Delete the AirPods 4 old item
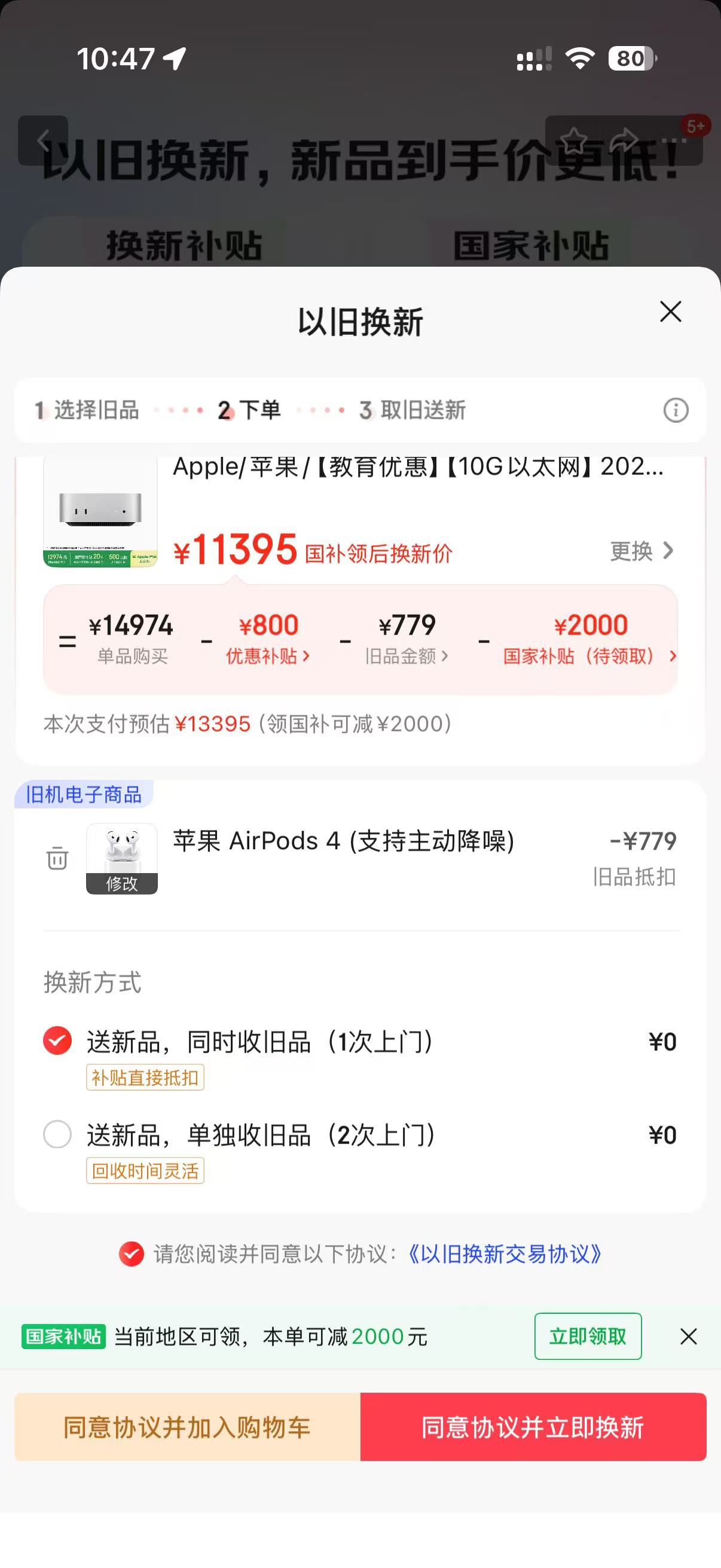The image size is (721, 1568). tap(57, 858)
